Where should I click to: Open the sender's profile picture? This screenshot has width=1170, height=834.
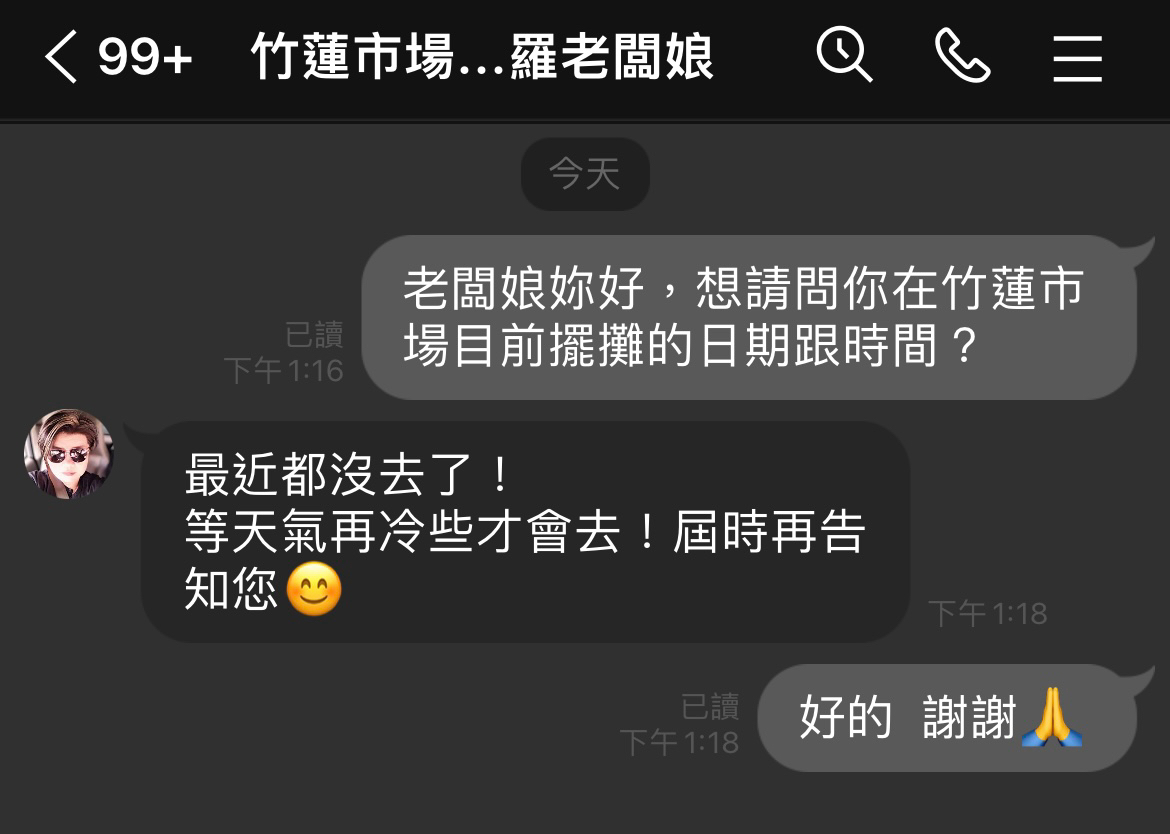click(68, 455)
